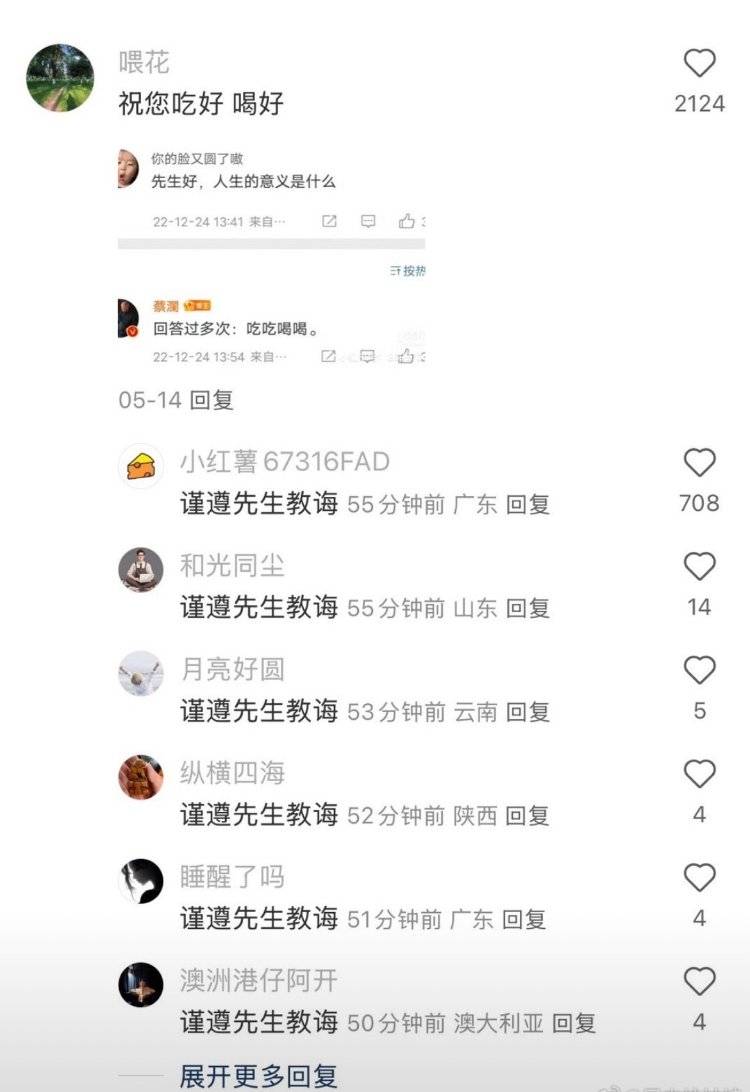Like 喂花's comment
Image resolution: width=750 pixels, height=1092 pixels.
click(x=699, y=64)
